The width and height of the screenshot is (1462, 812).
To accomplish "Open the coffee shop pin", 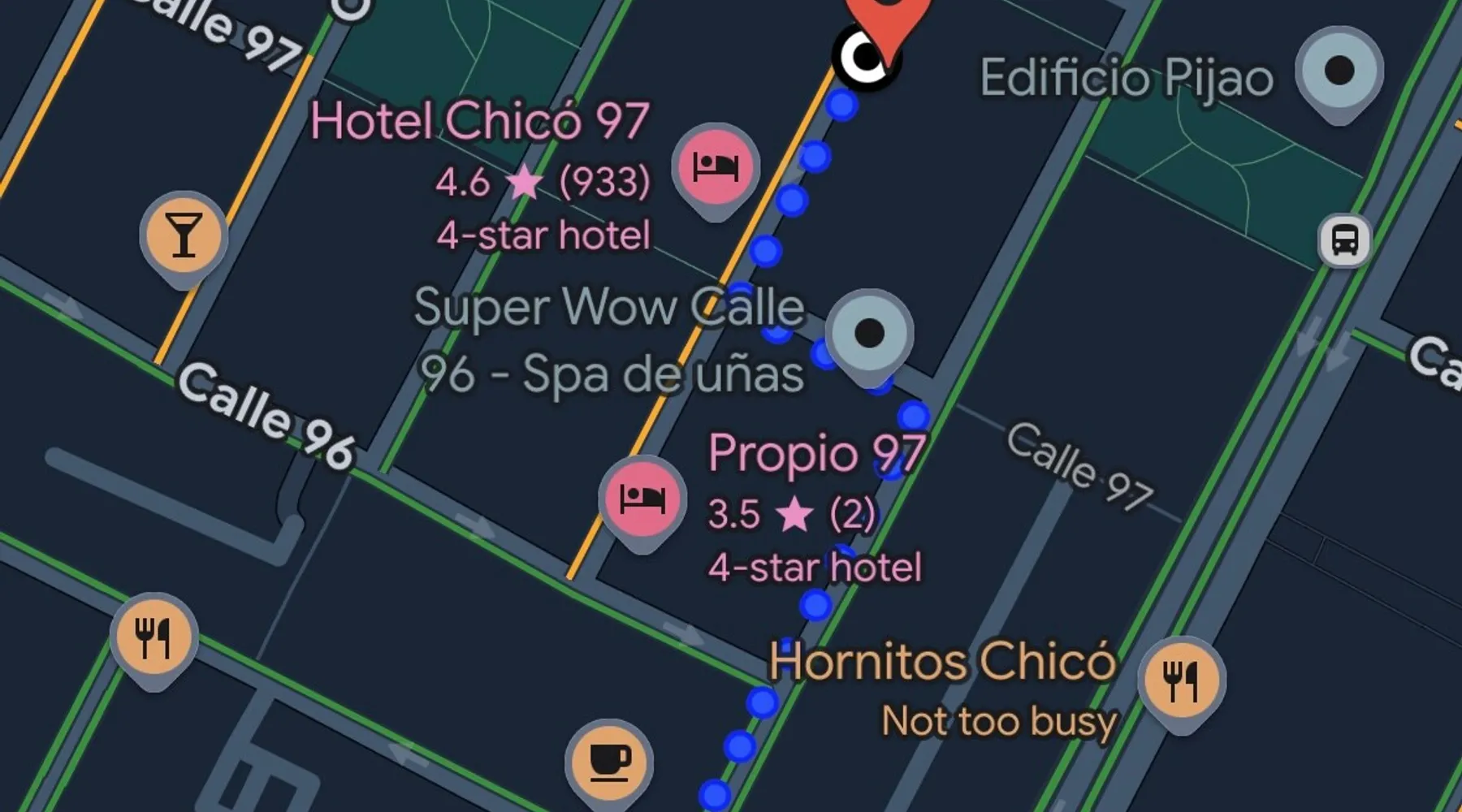I will (609, 762).
